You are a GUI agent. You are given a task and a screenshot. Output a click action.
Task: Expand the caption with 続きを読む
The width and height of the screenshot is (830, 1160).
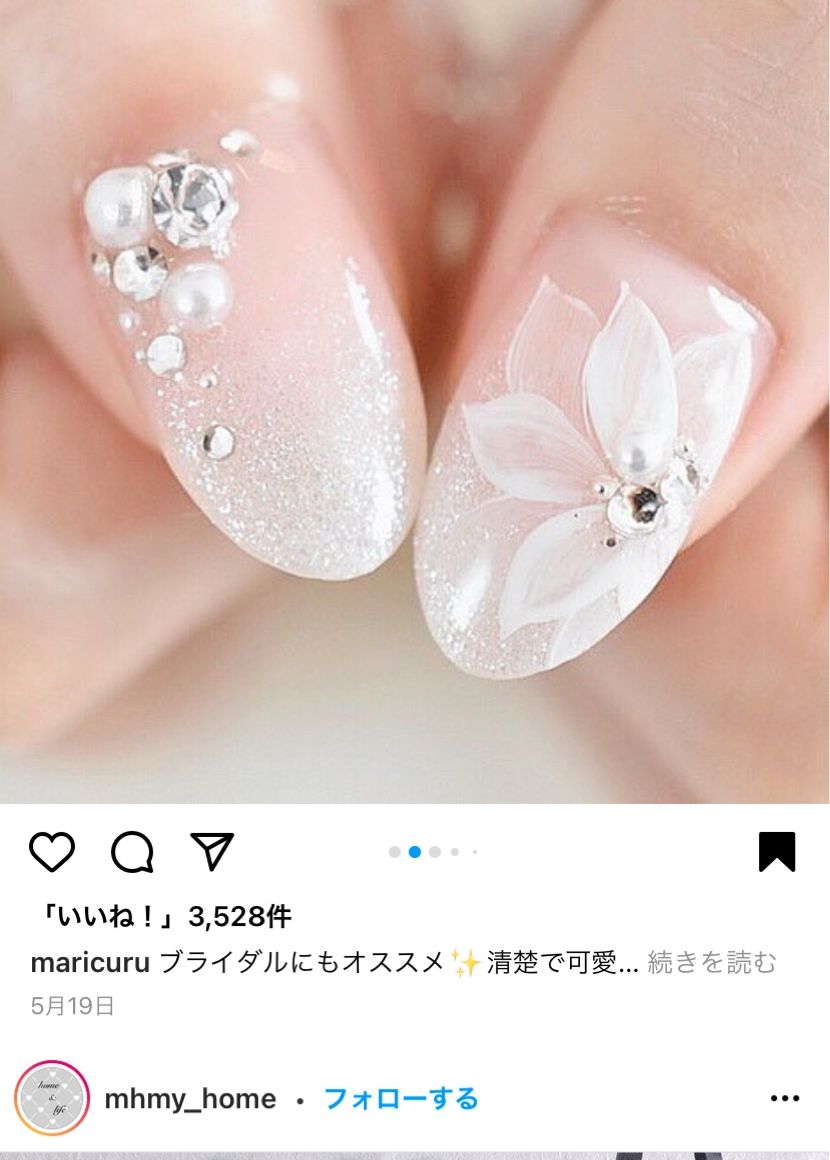point(712,963)
